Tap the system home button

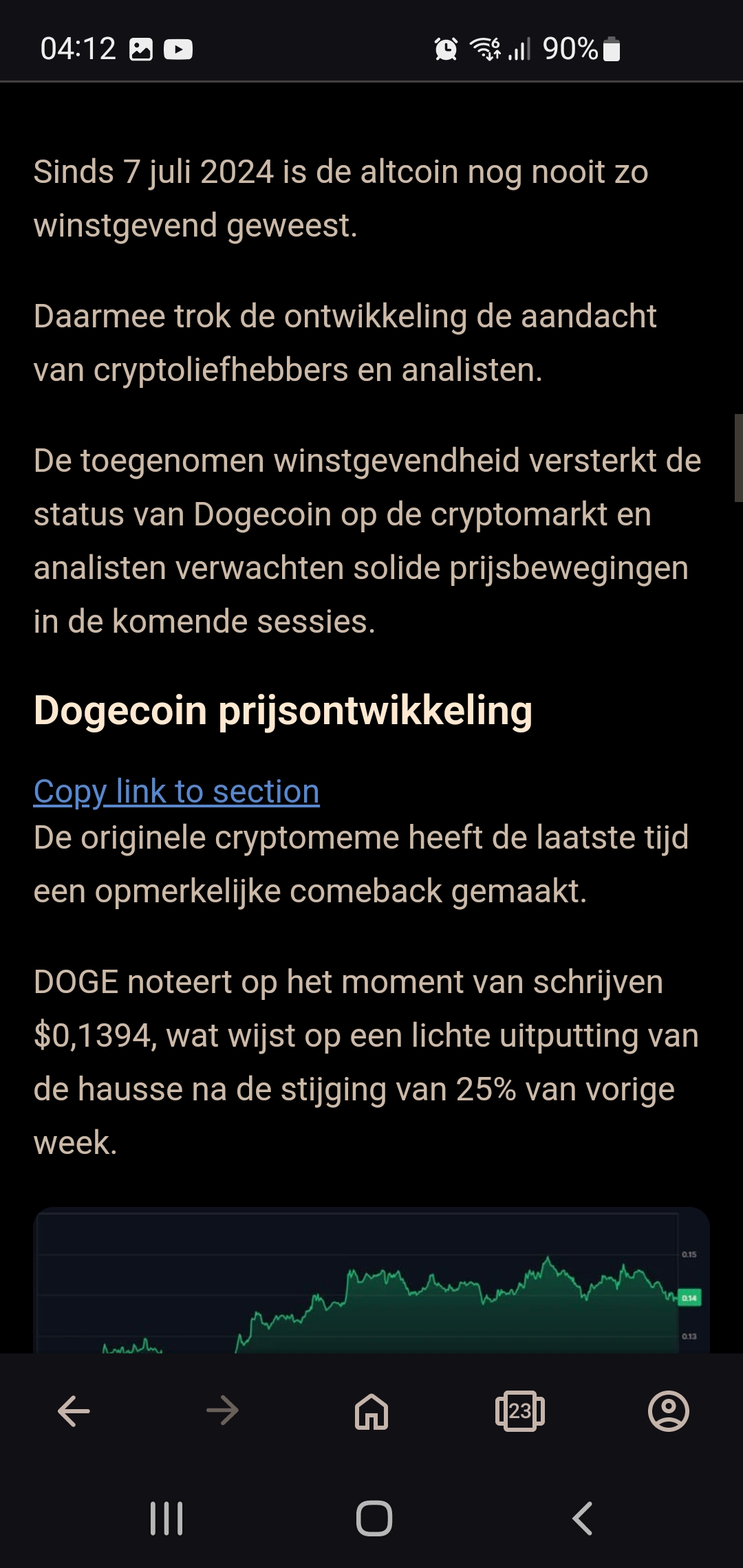(374, 1518)
